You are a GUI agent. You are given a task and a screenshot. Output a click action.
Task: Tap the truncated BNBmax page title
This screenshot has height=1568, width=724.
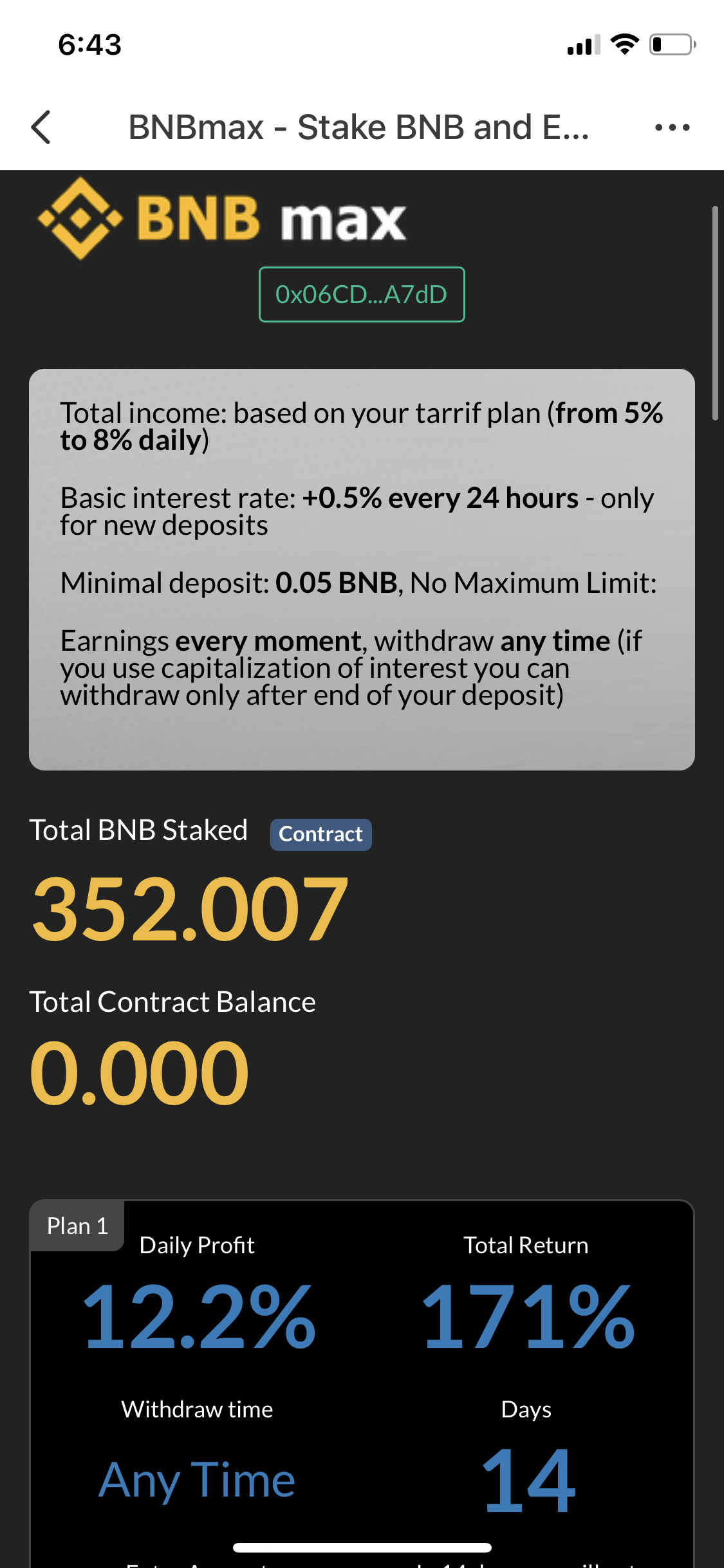[x=359, y=127]
